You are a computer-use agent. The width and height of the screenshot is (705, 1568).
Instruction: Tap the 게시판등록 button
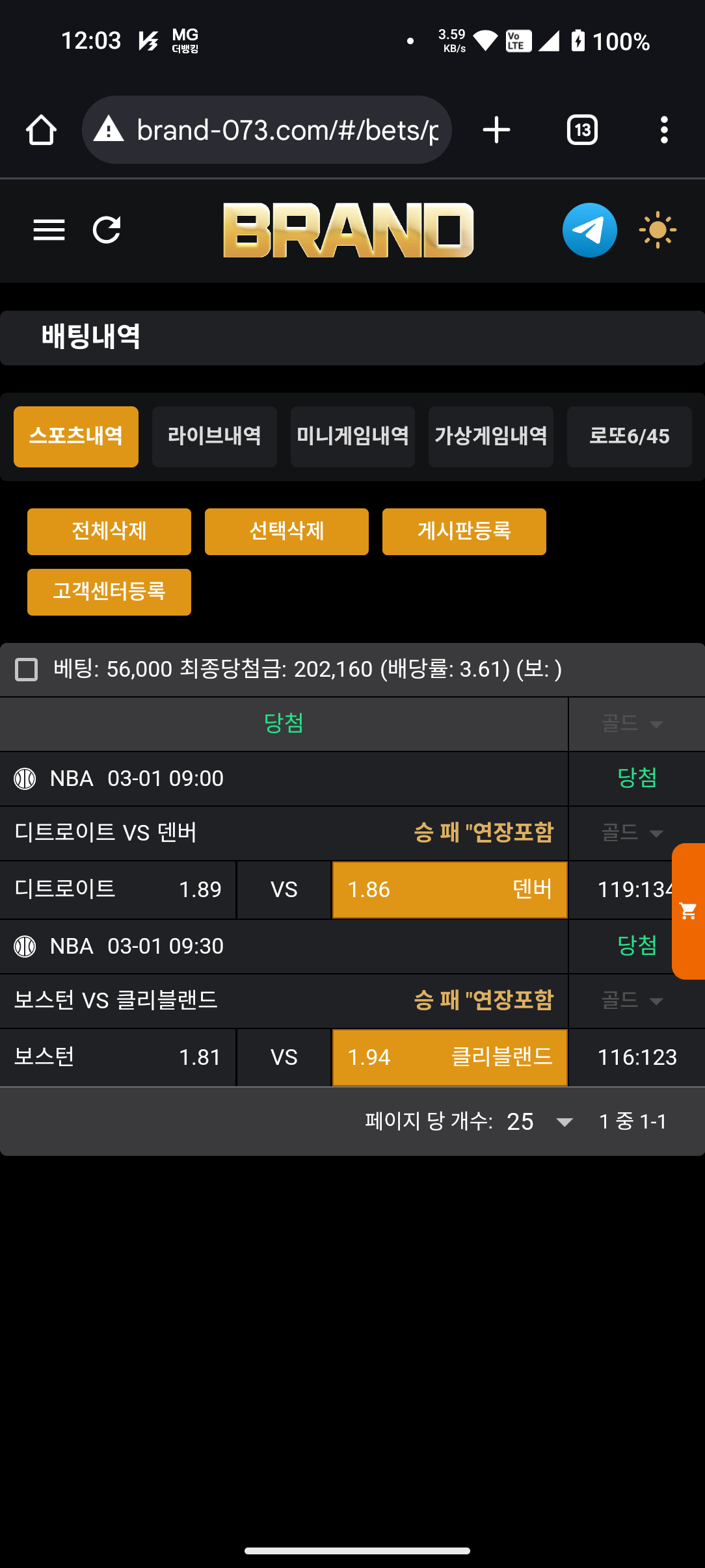(464, 531)
